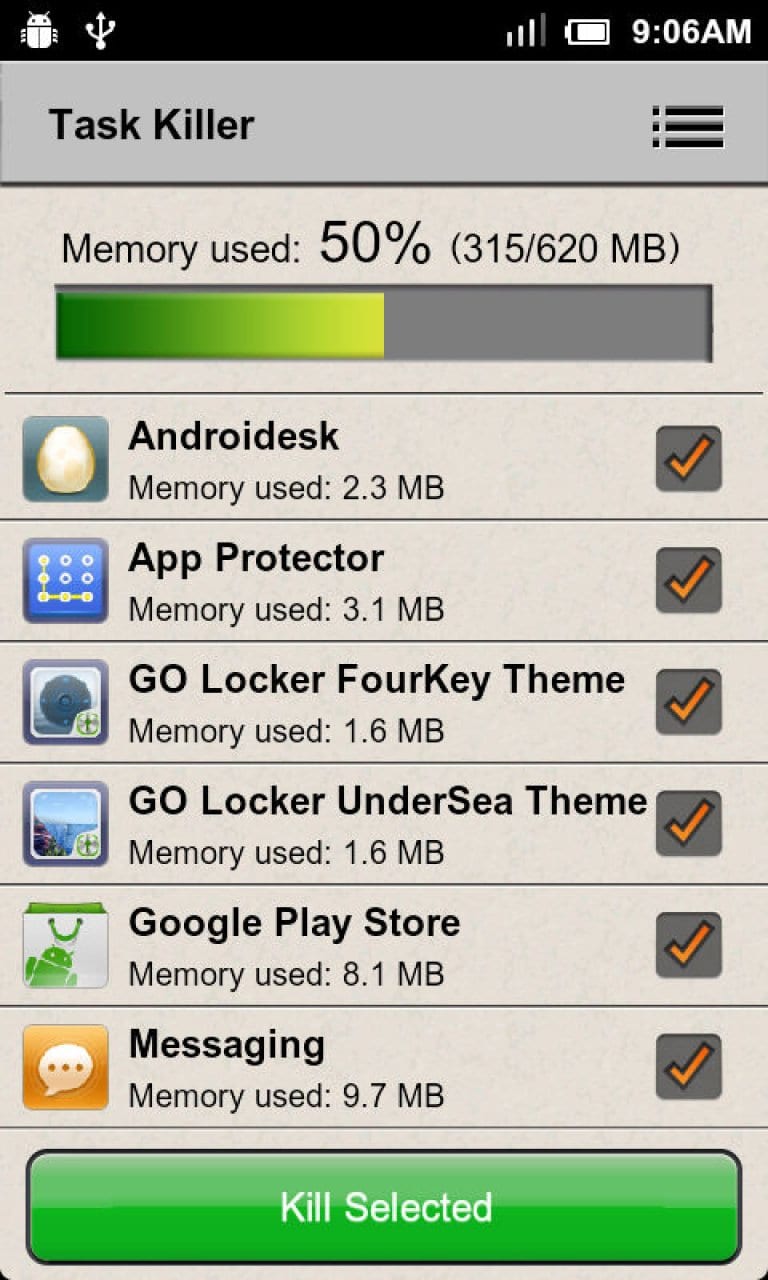Uncheck the Androidesk checkbox
The width and height of the screenshot is (768, 1280).
click(687, 459)
